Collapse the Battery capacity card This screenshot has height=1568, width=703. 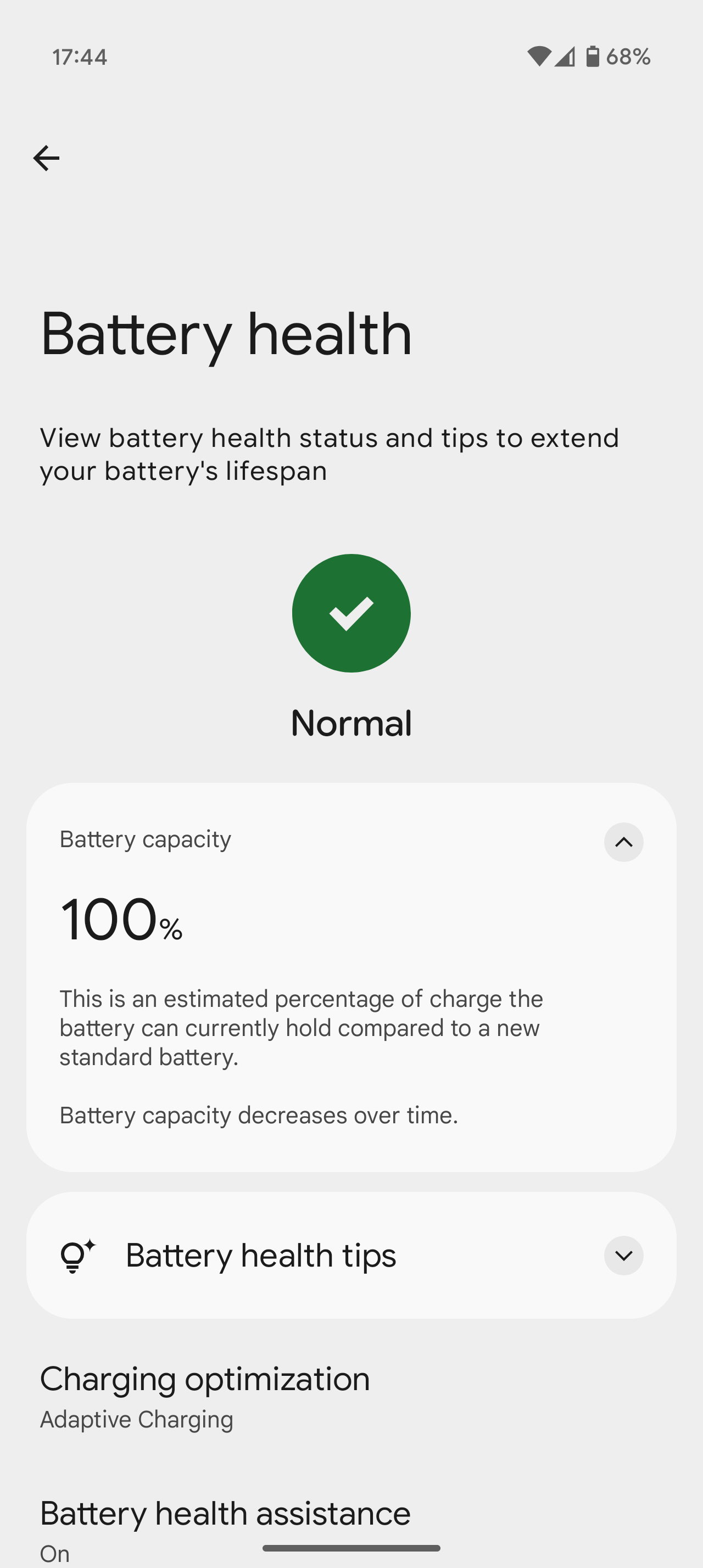[x=623, y=842]
